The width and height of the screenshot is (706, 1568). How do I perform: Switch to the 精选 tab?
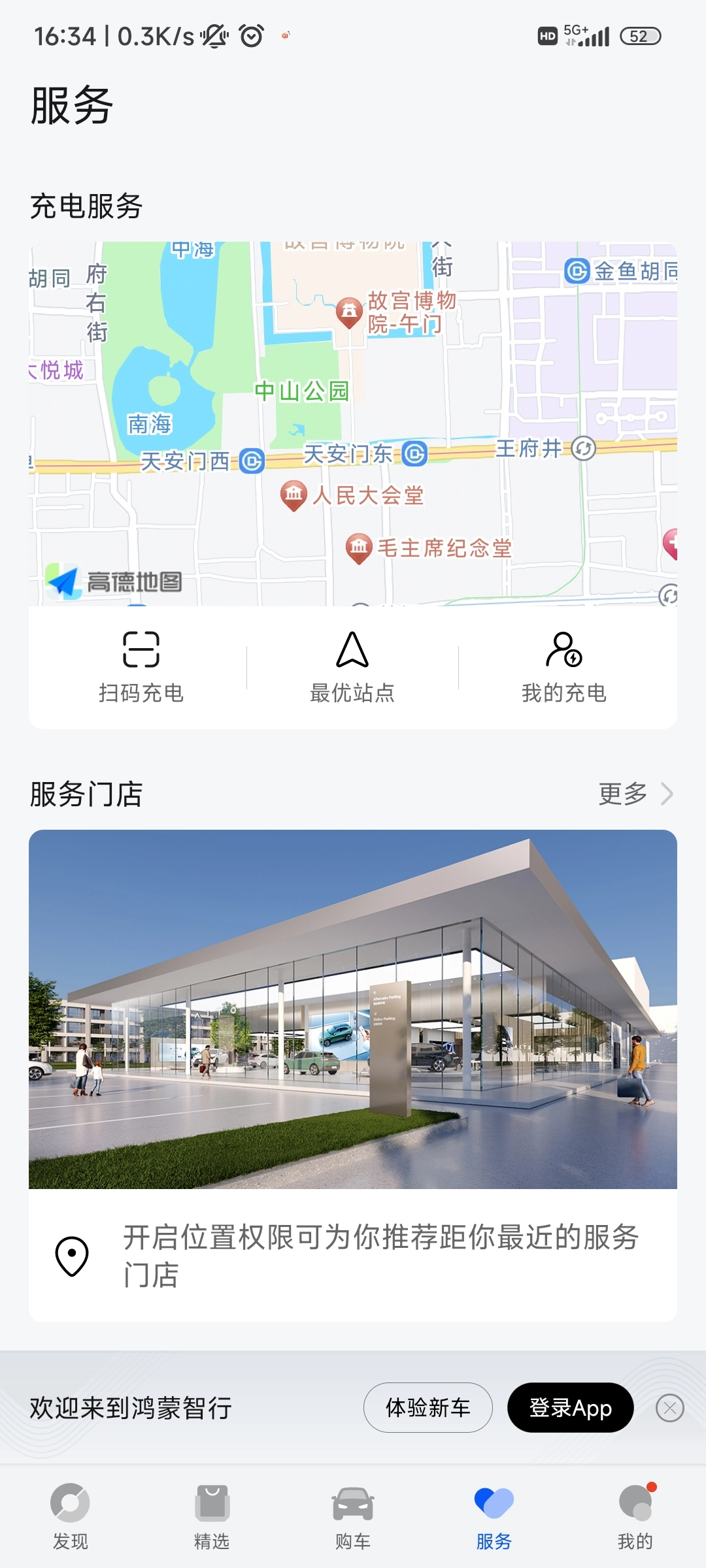(212, 1516)
